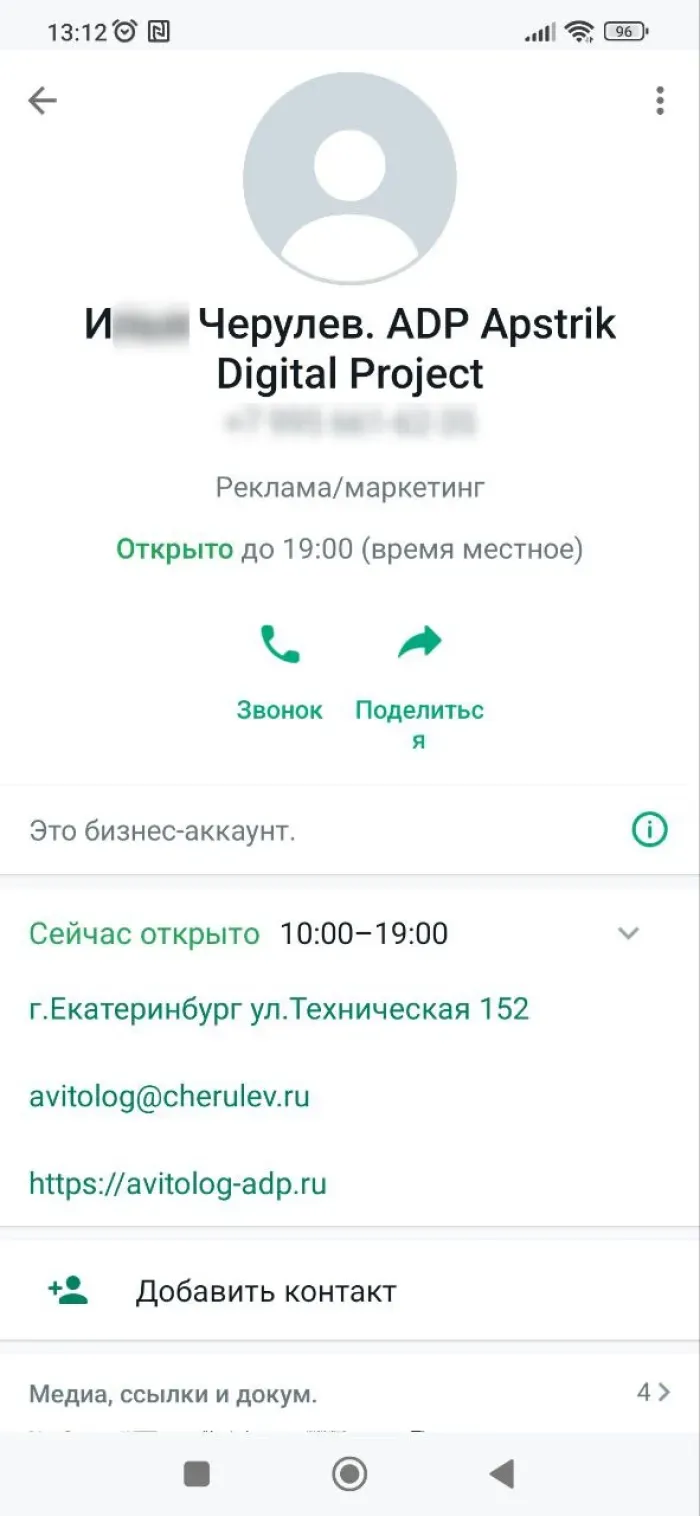Open the business account info icon
Screen dimensions: 700x1516
point(649,829)
